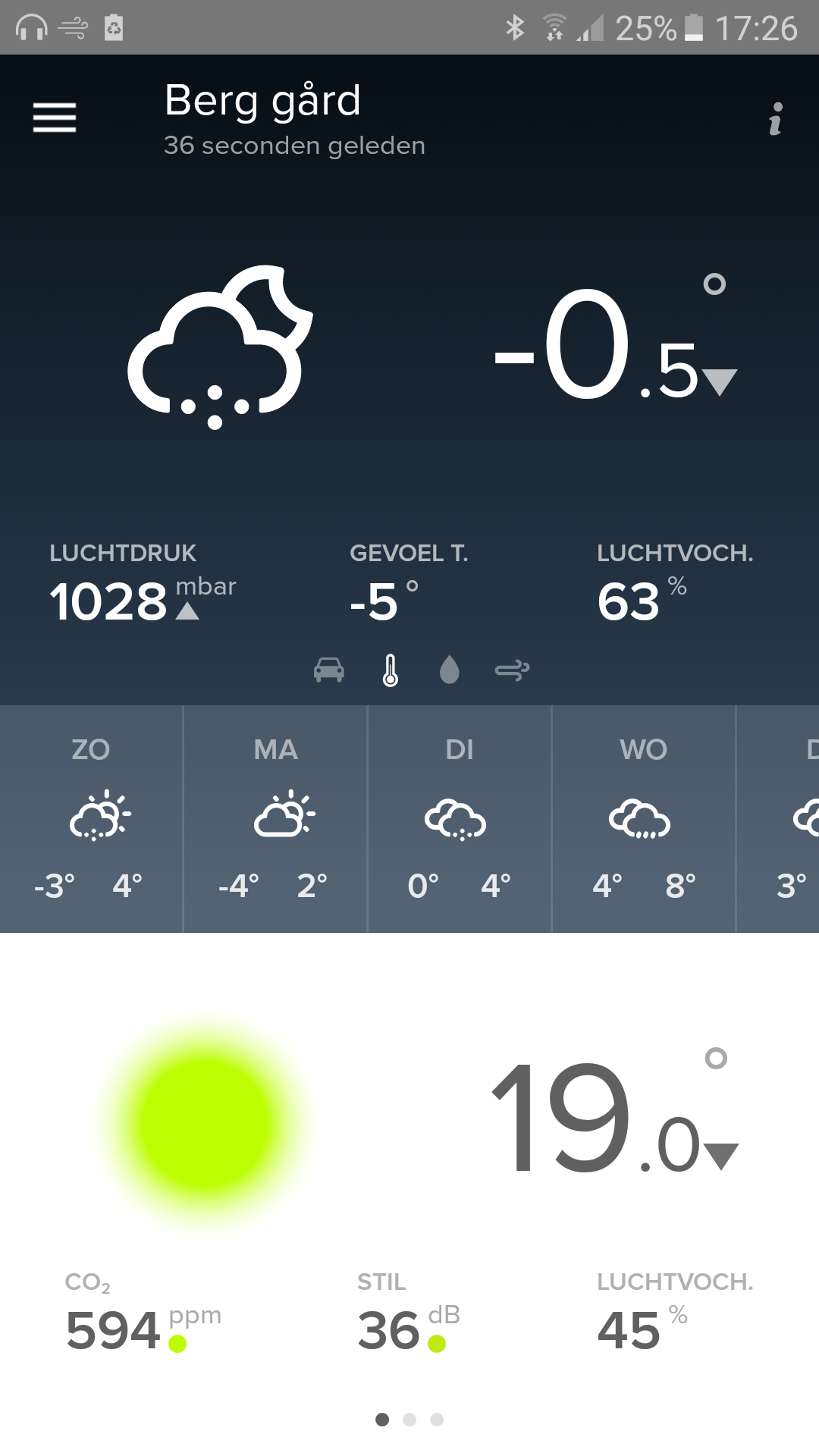
Task: Select the water drop icon
Action: tap(450, 670)
